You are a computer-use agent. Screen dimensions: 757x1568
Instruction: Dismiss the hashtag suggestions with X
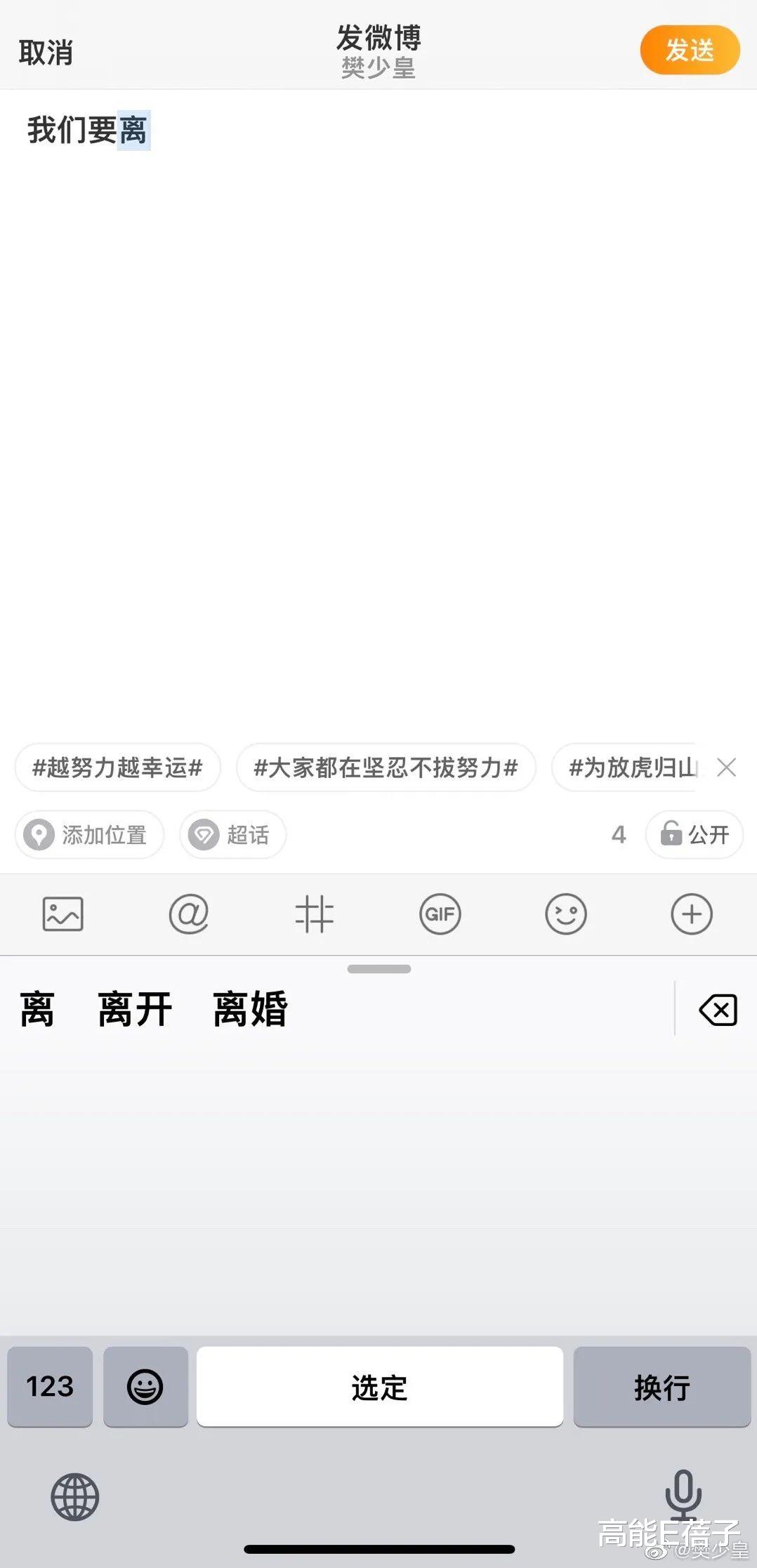(727, 768)
